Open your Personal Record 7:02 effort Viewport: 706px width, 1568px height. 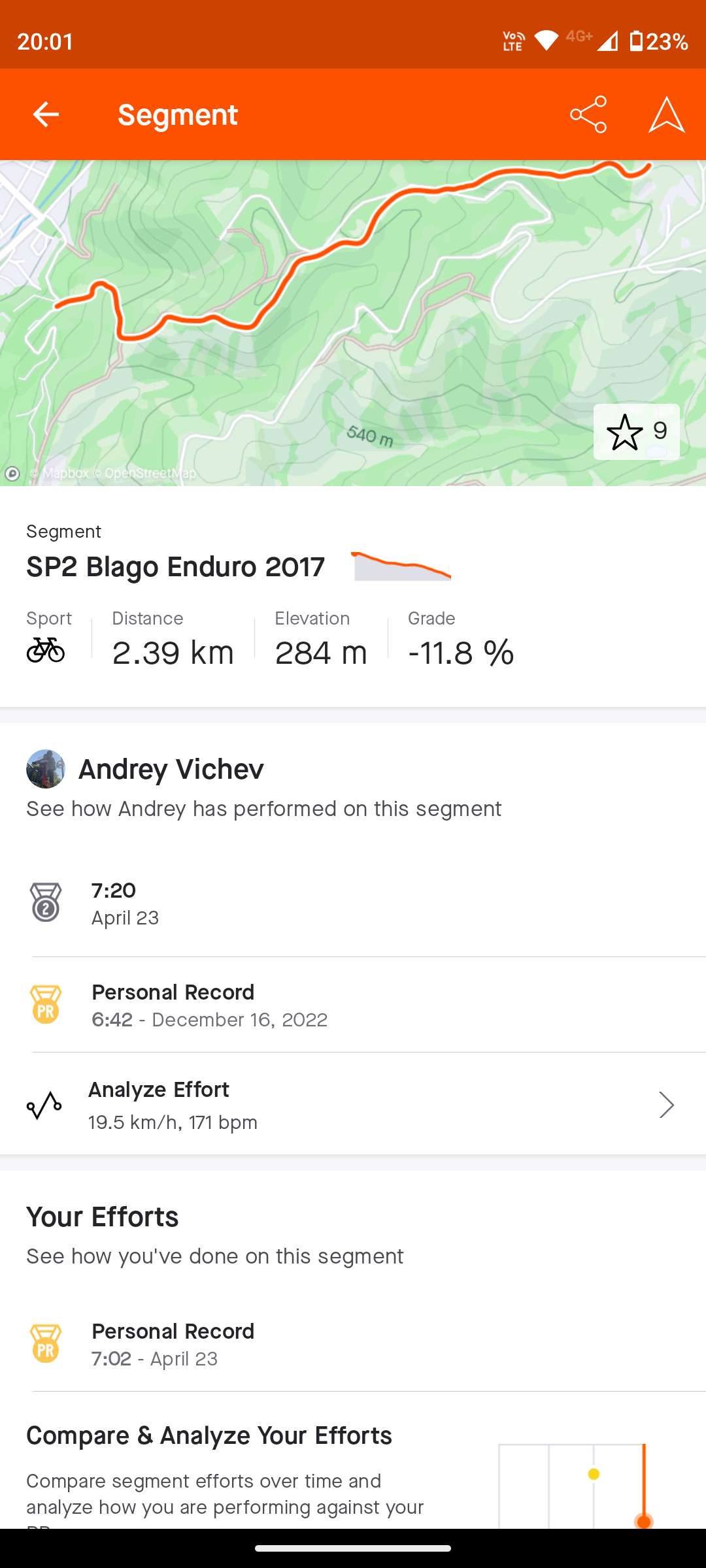pos(353,1344)
